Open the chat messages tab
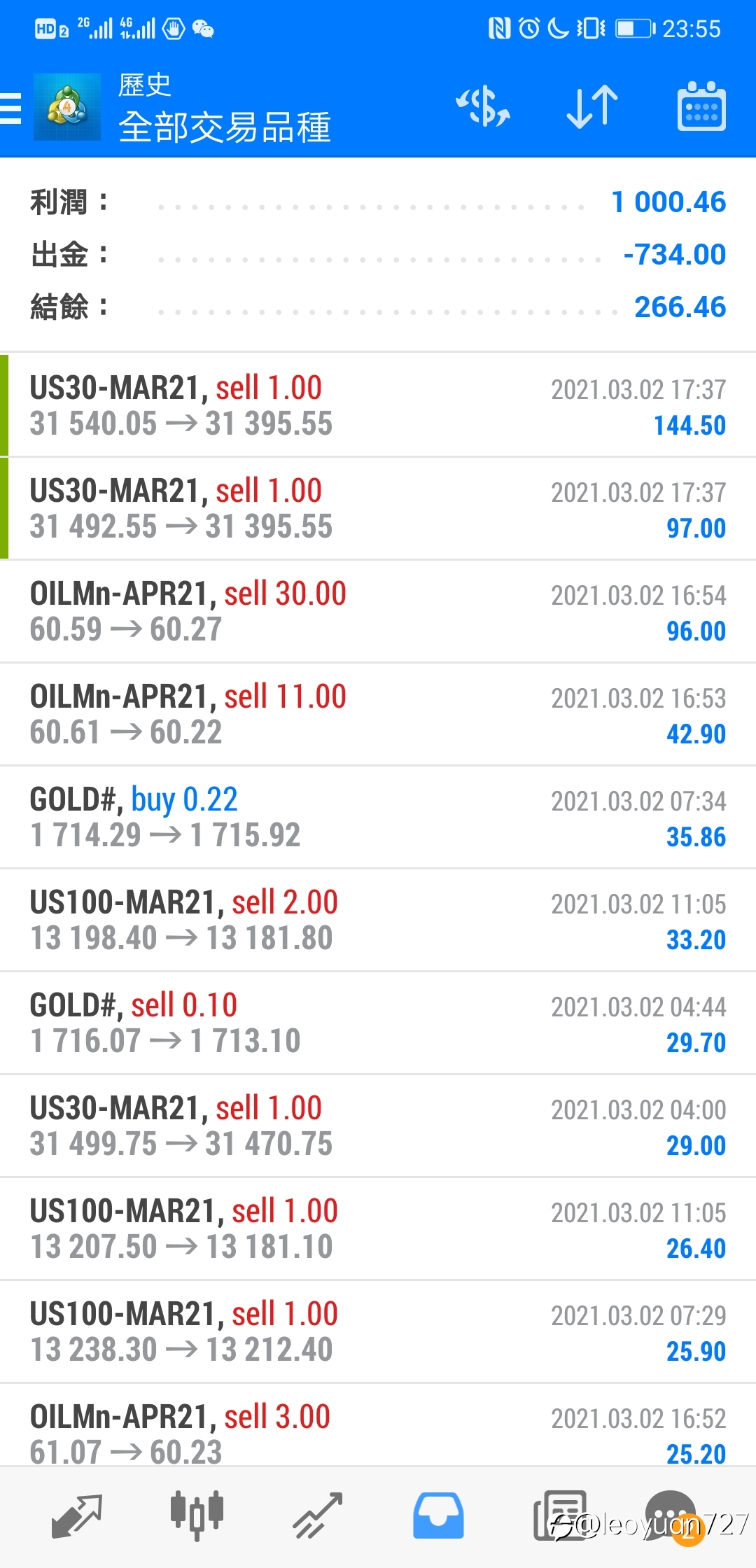The image size is (756, 1568). pyautogui.click(x=671, y=1516)
